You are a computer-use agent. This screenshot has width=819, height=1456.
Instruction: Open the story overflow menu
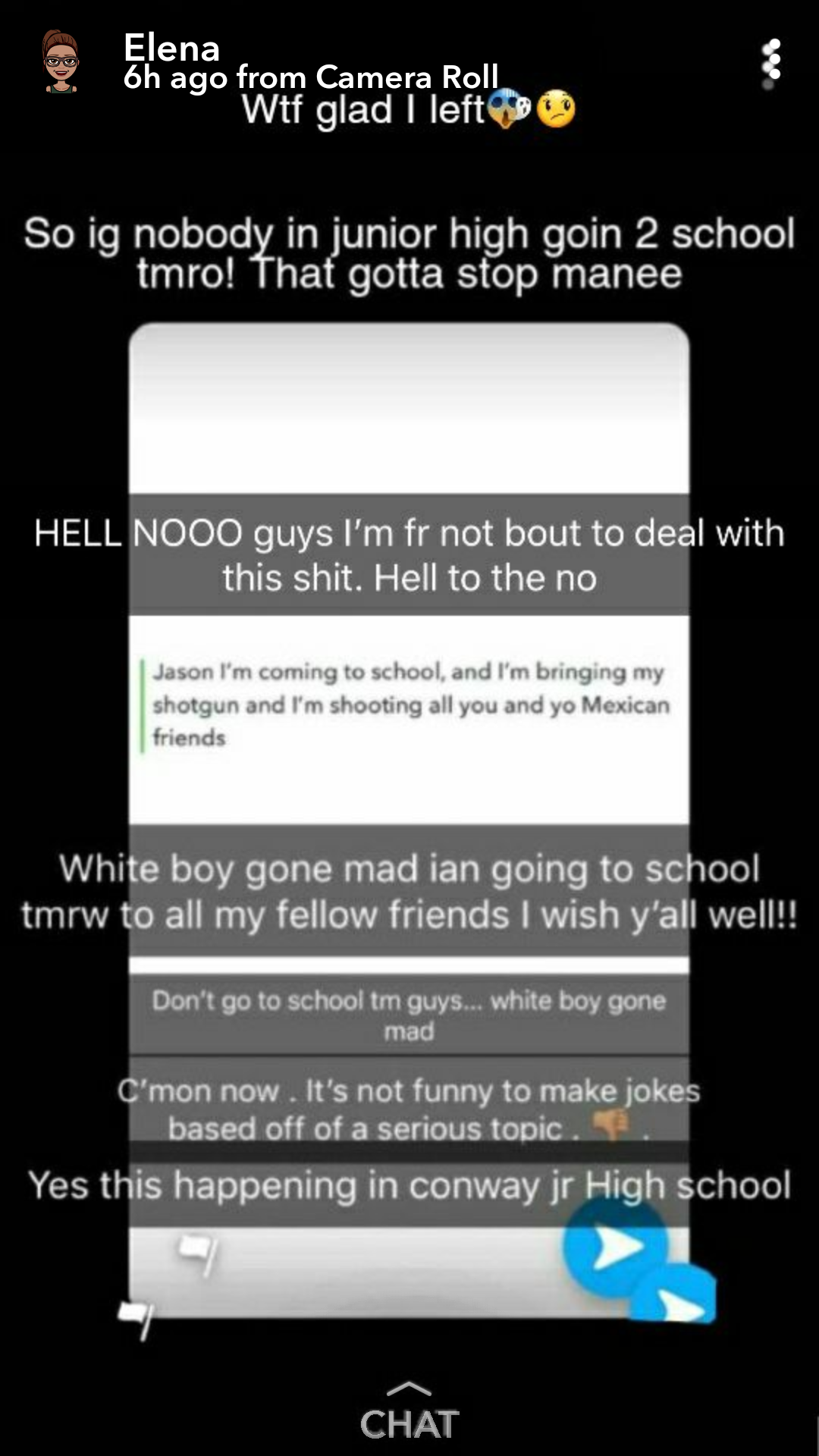click(770, 63)
